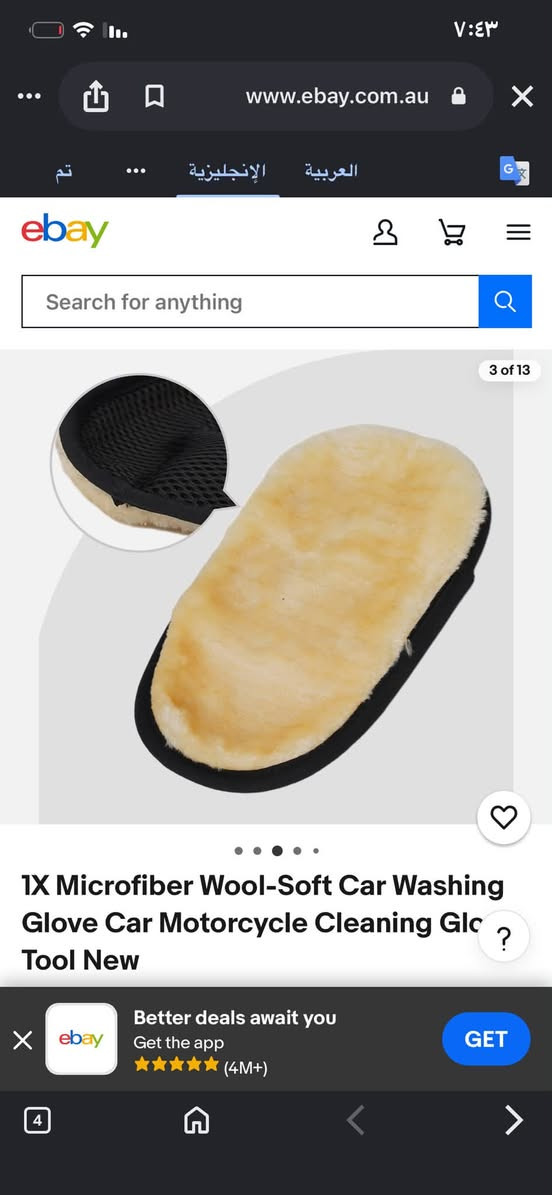Dismiss the Get the app banner
The image size is (552, 1195).
click(x=23, y=1040)
